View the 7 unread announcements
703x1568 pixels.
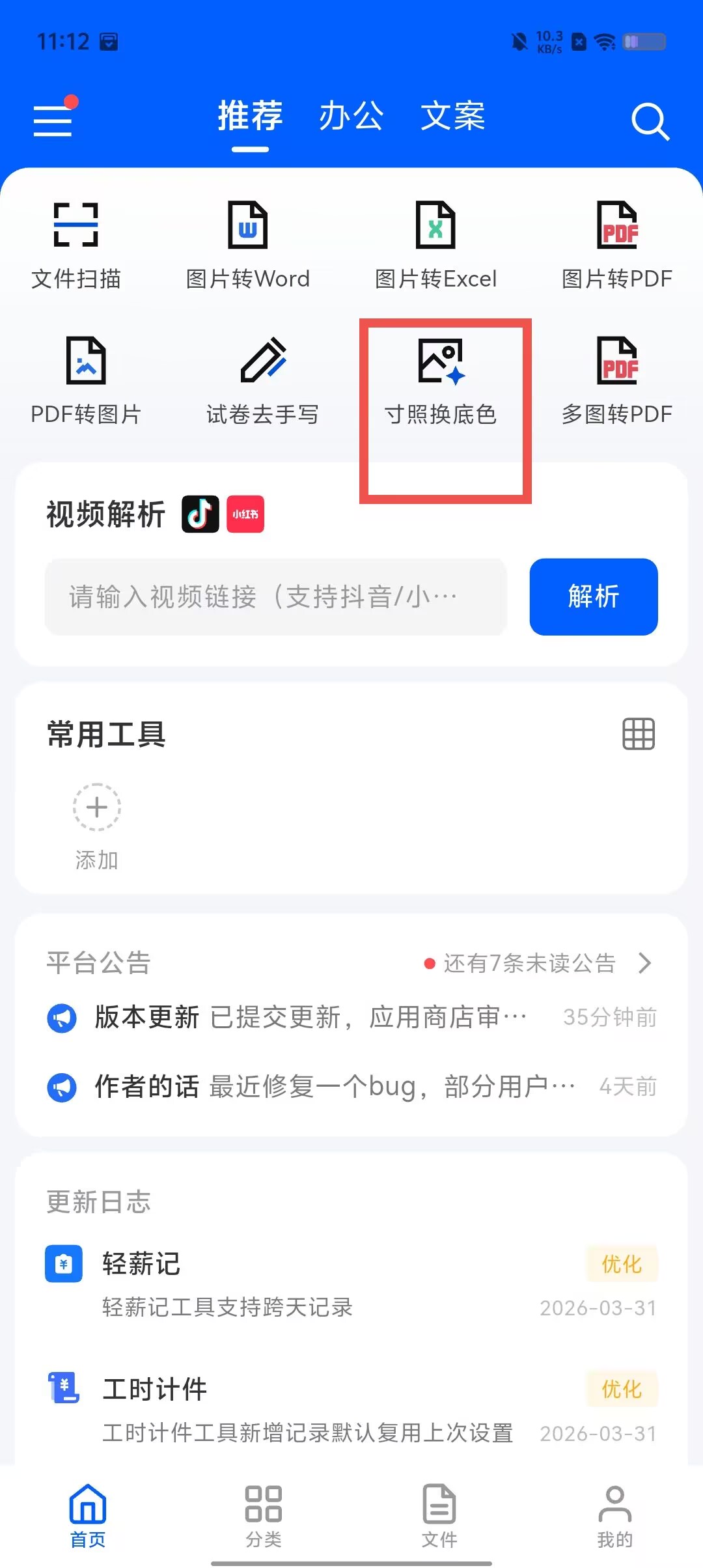coord(538,962)
